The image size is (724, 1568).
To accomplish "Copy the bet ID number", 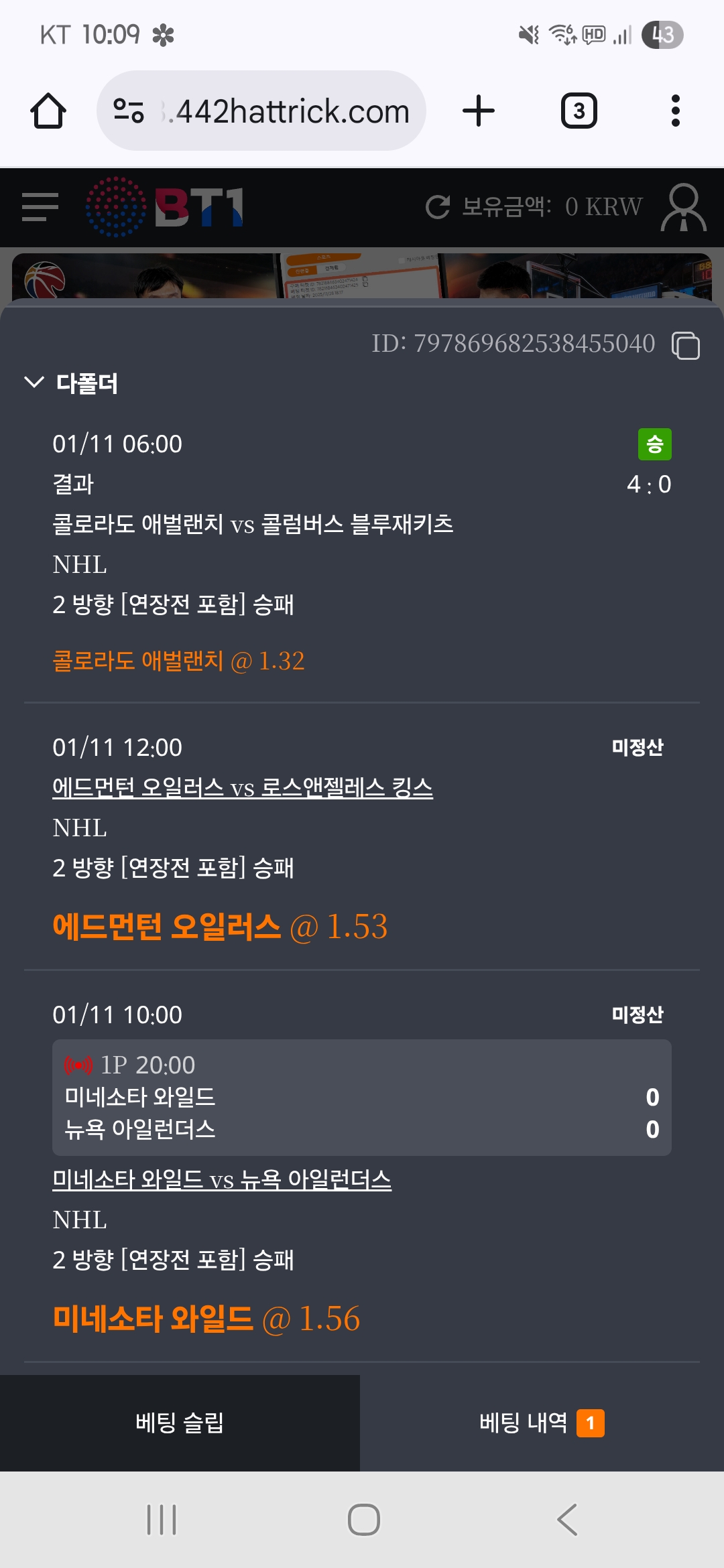I will coord(686,345).
